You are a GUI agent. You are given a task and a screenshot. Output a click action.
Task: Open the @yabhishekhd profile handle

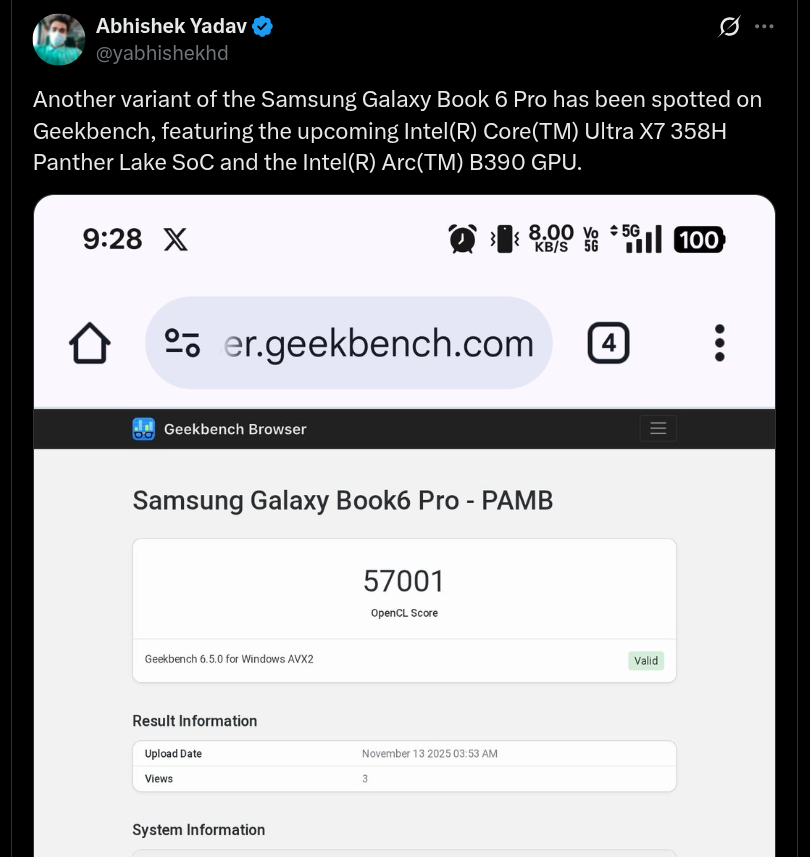[x=162, y=53]
